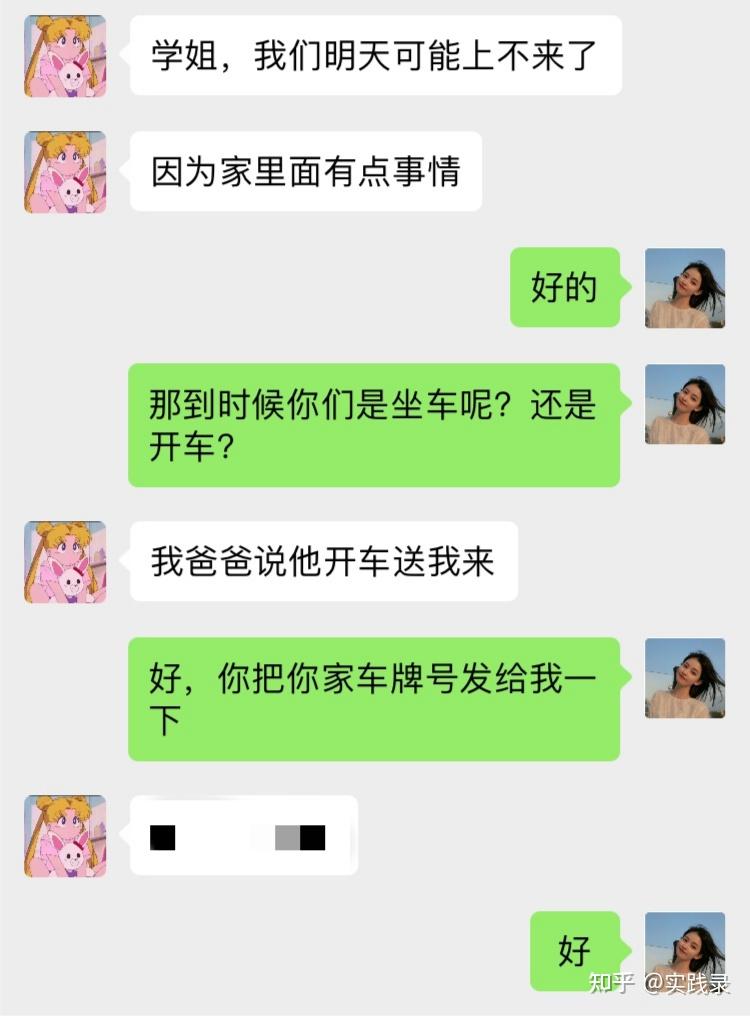The image size is (750, 1016).
Task: Tap the avatar next to "因为家里面有点事情"
Action: pyautogui.click(x=65, y=172)
